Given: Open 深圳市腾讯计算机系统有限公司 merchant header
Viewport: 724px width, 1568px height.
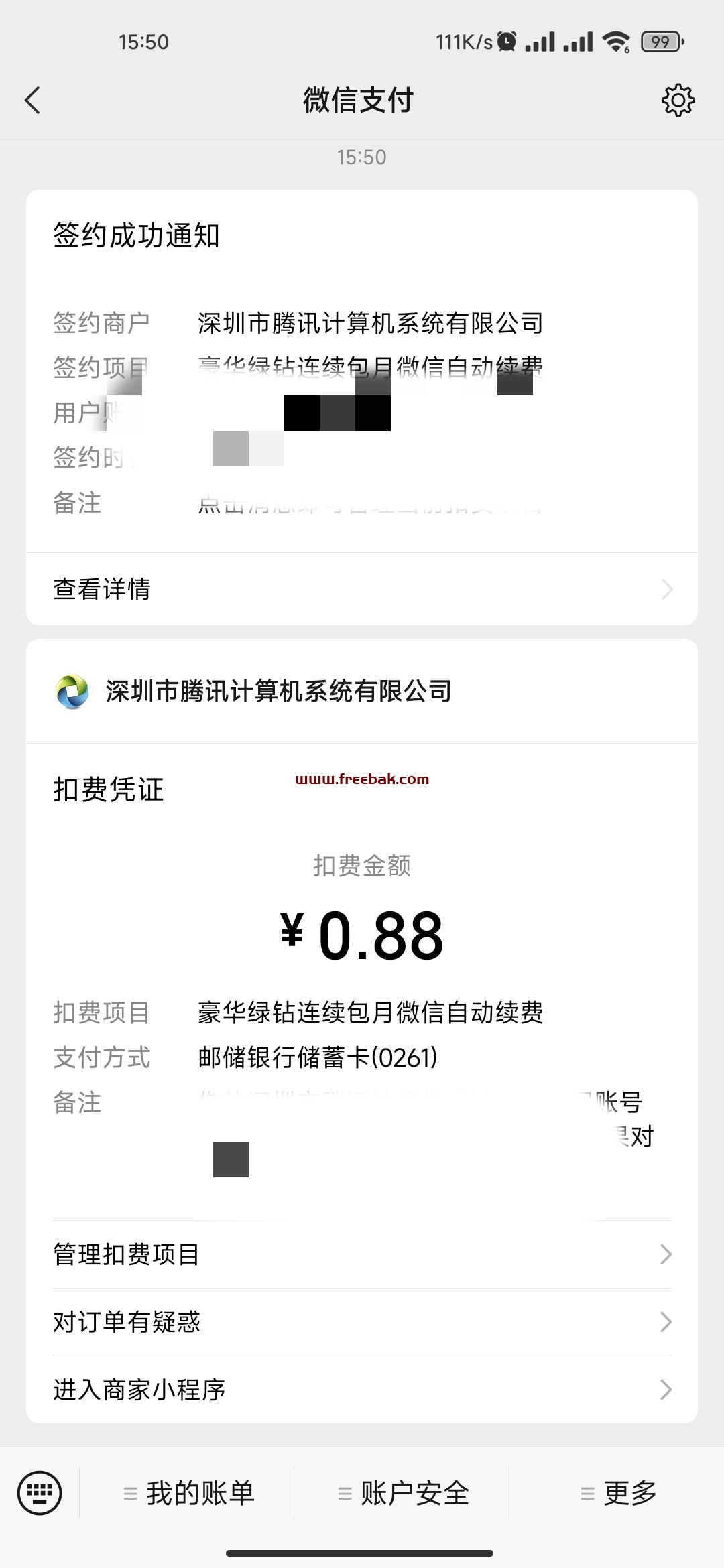Looking at the screenshot, I should 362,692.
